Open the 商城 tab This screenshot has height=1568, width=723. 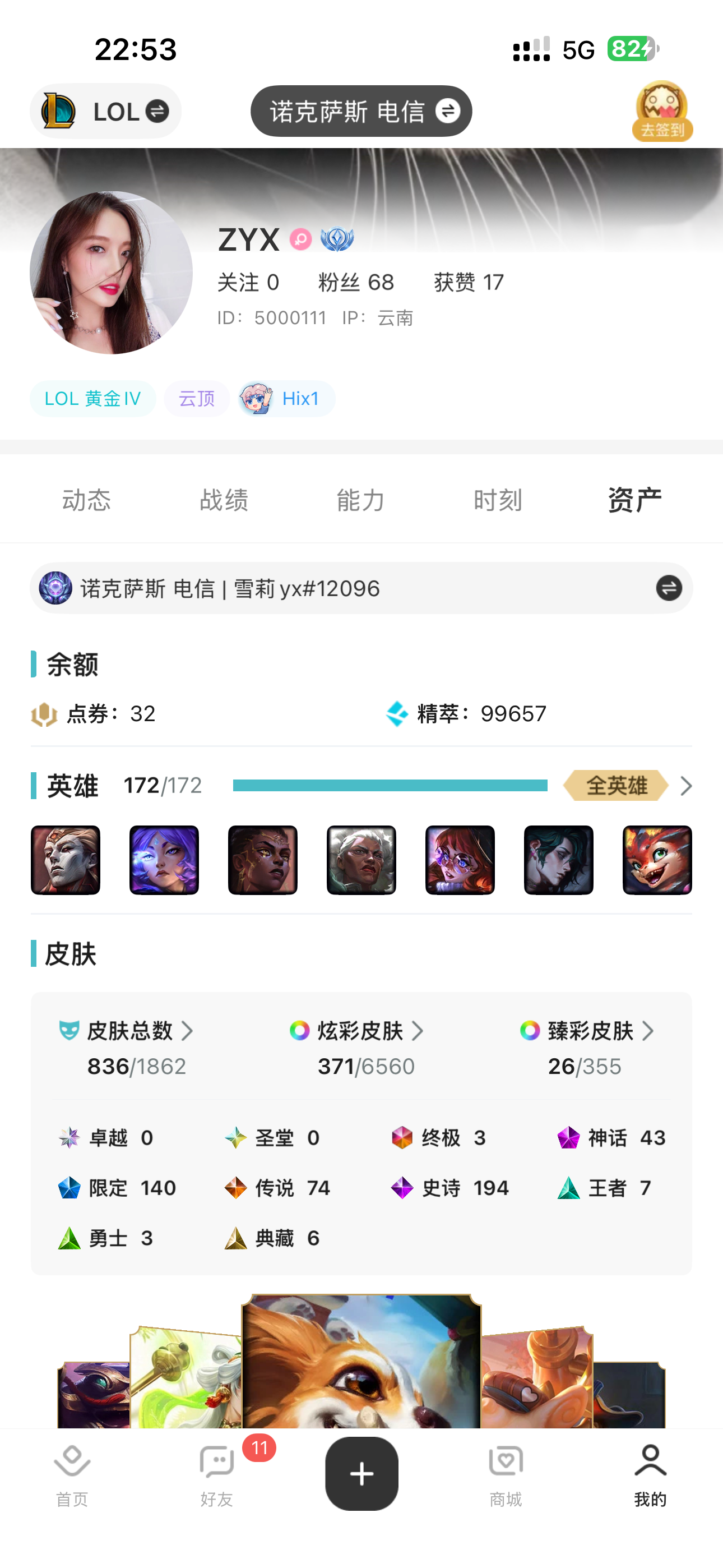coord(506,1474)
